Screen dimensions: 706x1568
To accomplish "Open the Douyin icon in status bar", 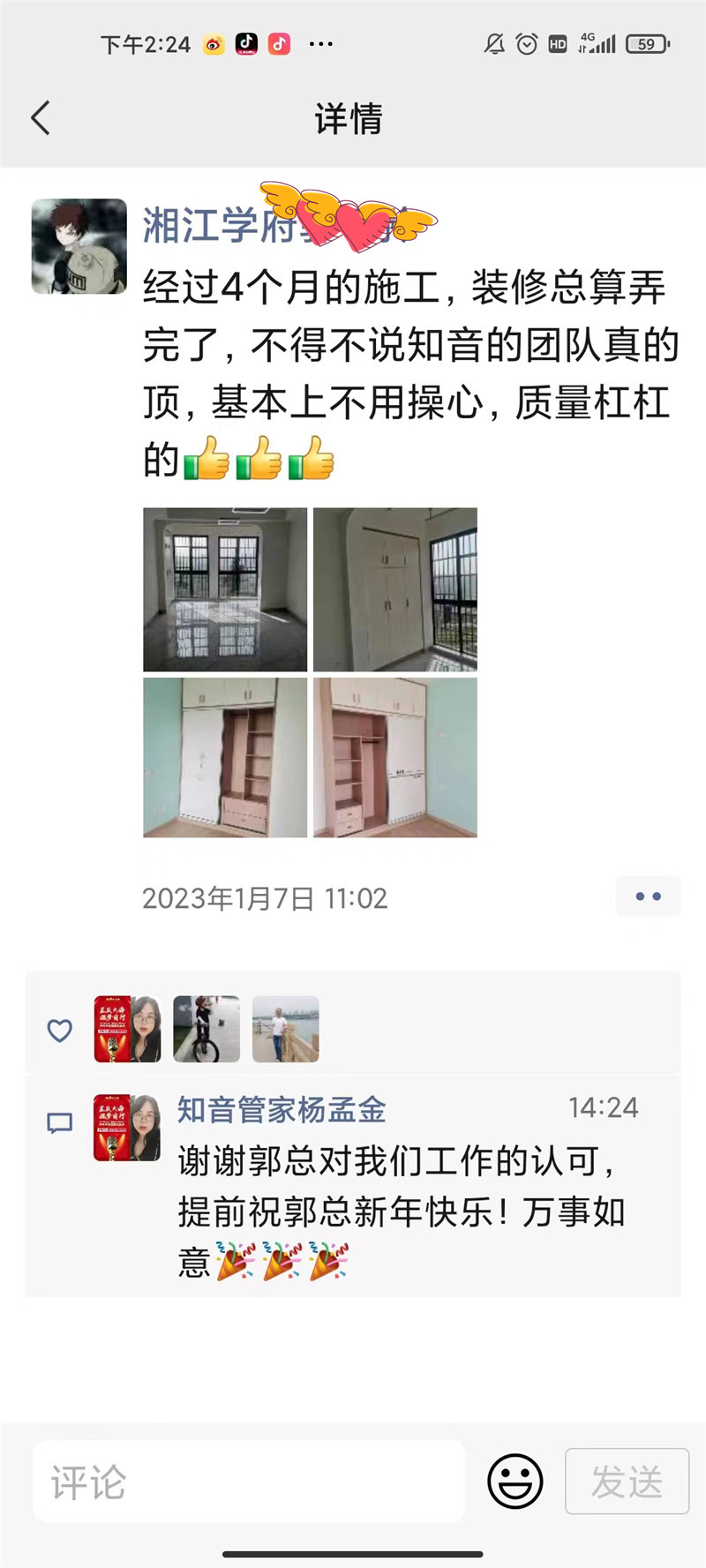I will click(x=246, y=42).
